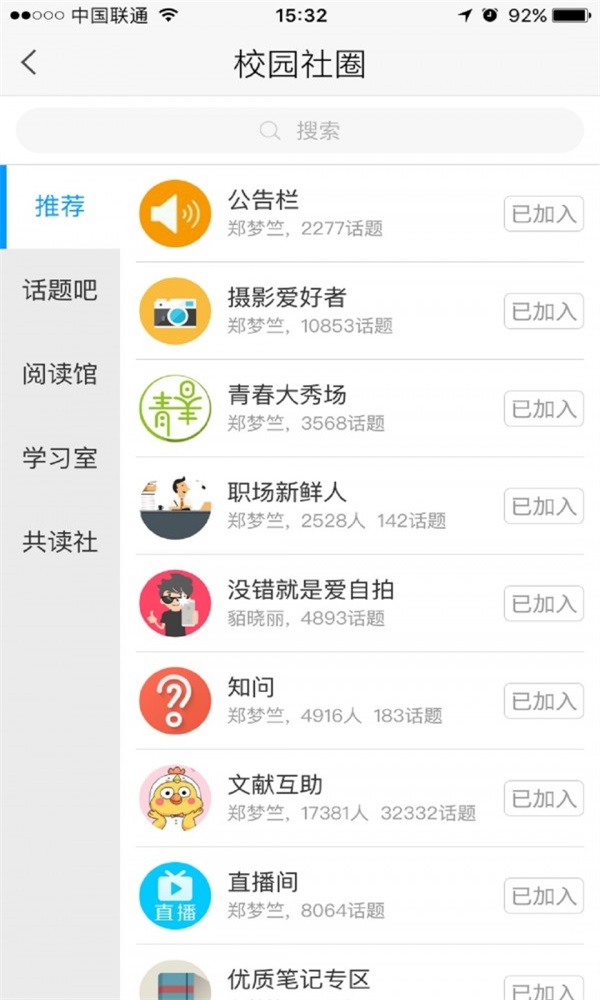
Task: Switch to the 推荐 tab
Action: point(60,207)
